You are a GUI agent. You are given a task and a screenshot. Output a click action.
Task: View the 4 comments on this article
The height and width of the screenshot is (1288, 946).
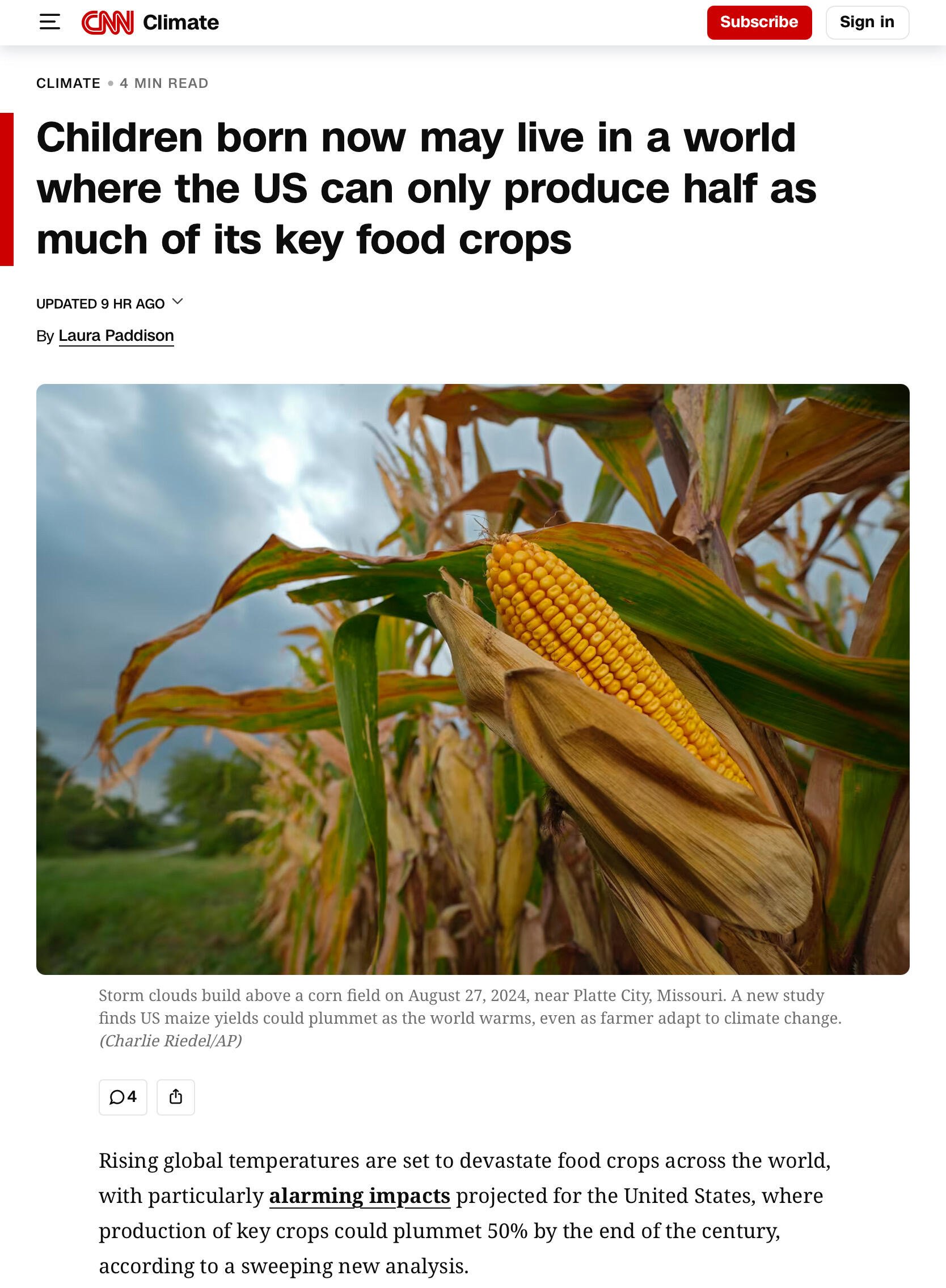(x=123, y=1097)
